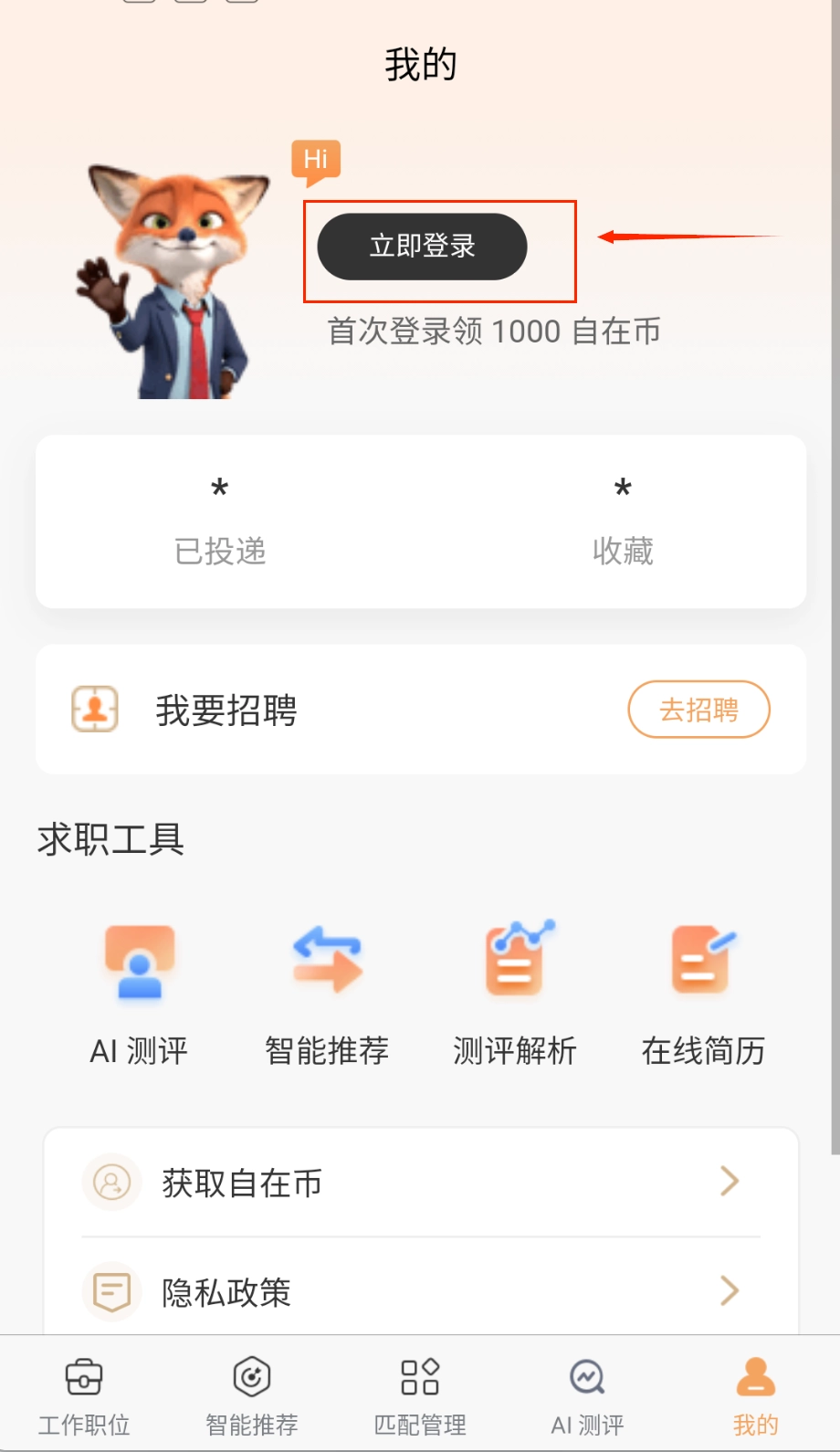The width and height of the screenshot is (840, 1452).
Task: Open the 测评解析 tool
Action: click(515, 994)
